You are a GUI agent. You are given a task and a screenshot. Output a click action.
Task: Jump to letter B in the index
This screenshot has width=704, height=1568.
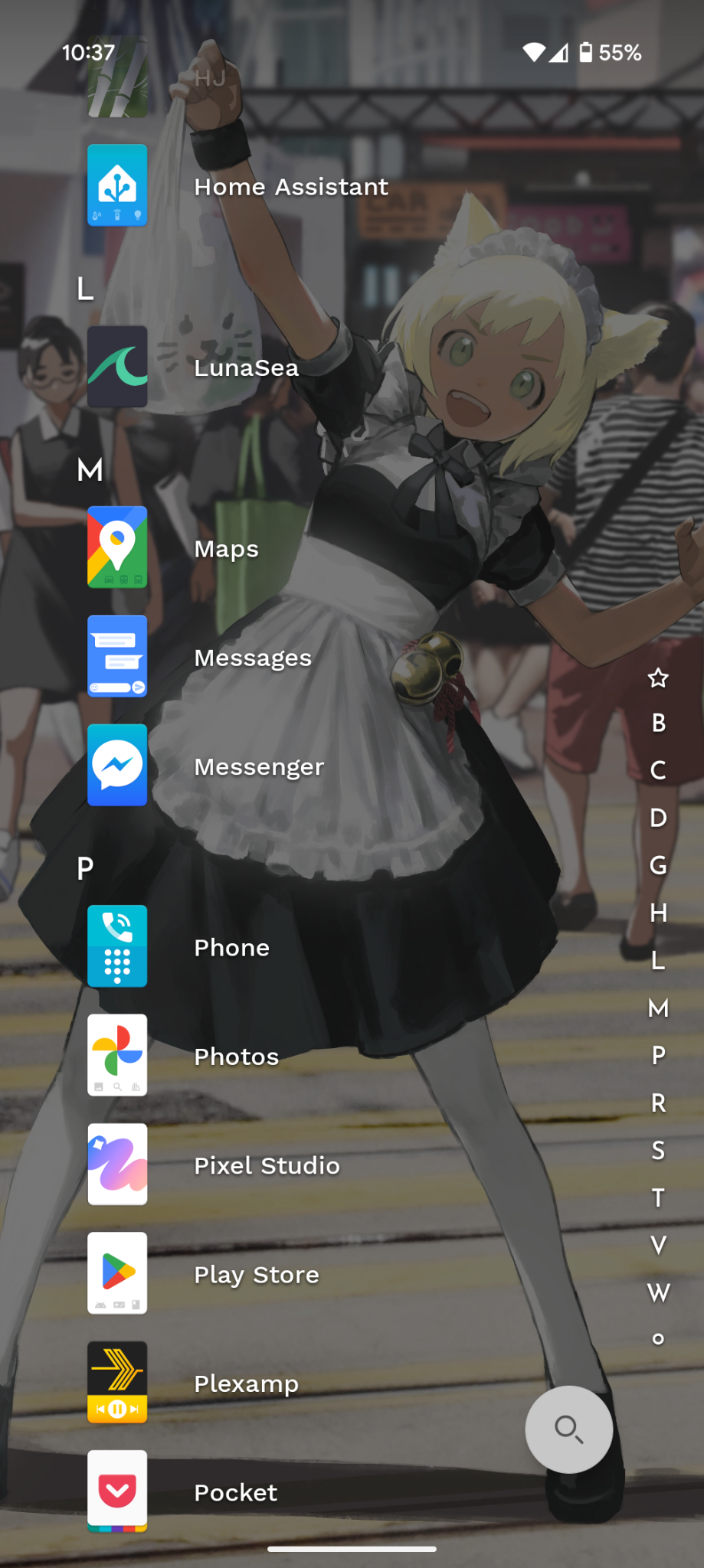coord(658,723)
